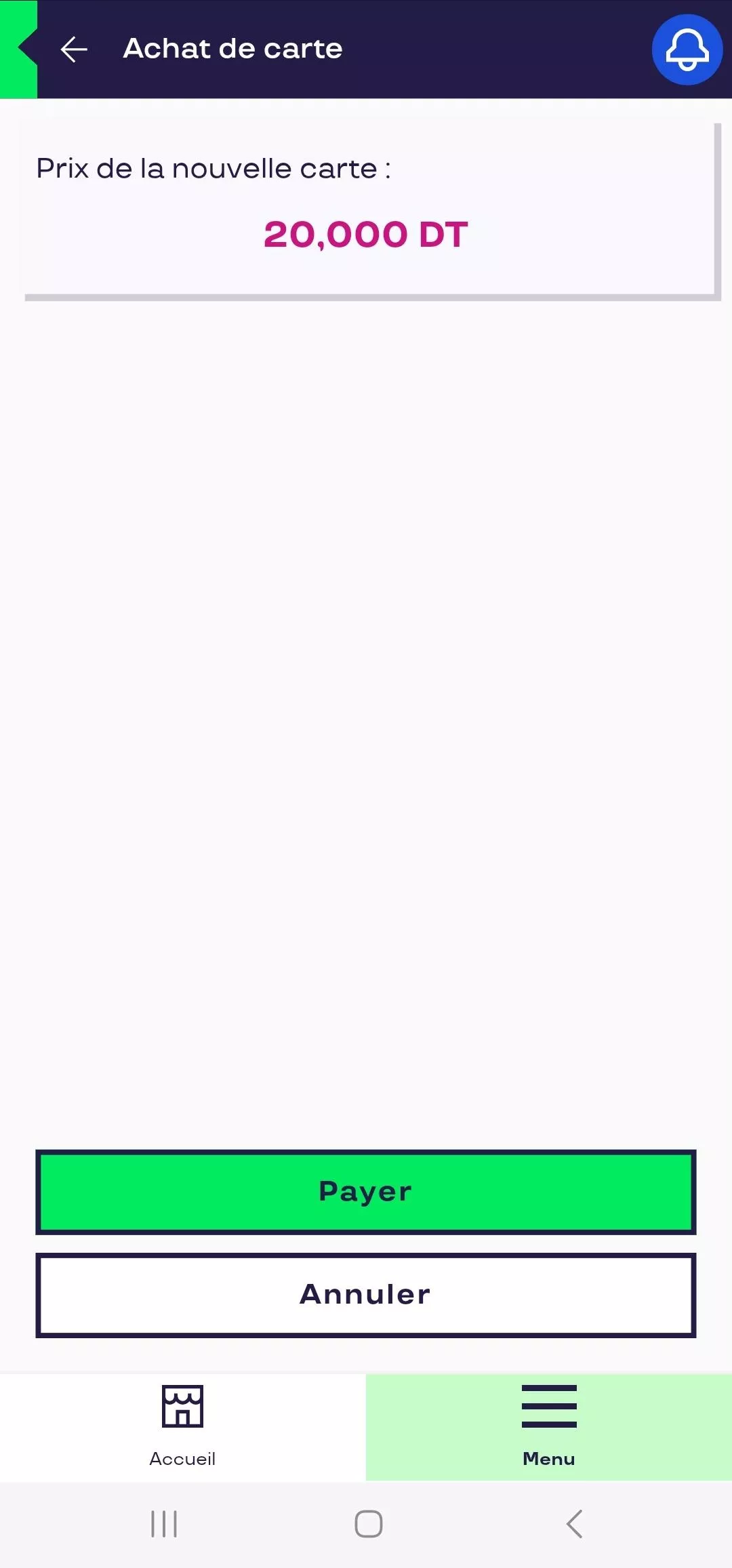Cancel the purchase with Annuler

pos(366,1295)
